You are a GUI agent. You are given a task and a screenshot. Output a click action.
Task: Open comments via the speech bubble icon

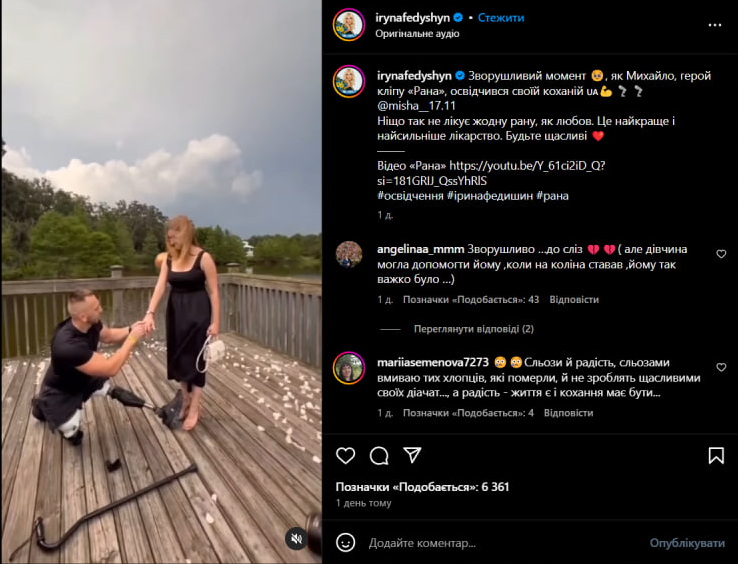pyautogui.click(x=379, y=456)
